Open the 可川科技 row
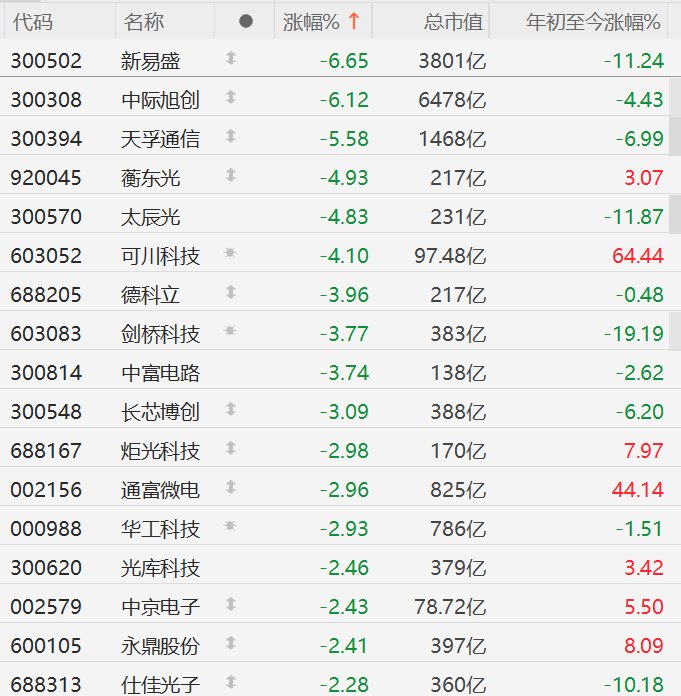Image resolution: width=681 pixels, height=696 pixels. [158, 255]
